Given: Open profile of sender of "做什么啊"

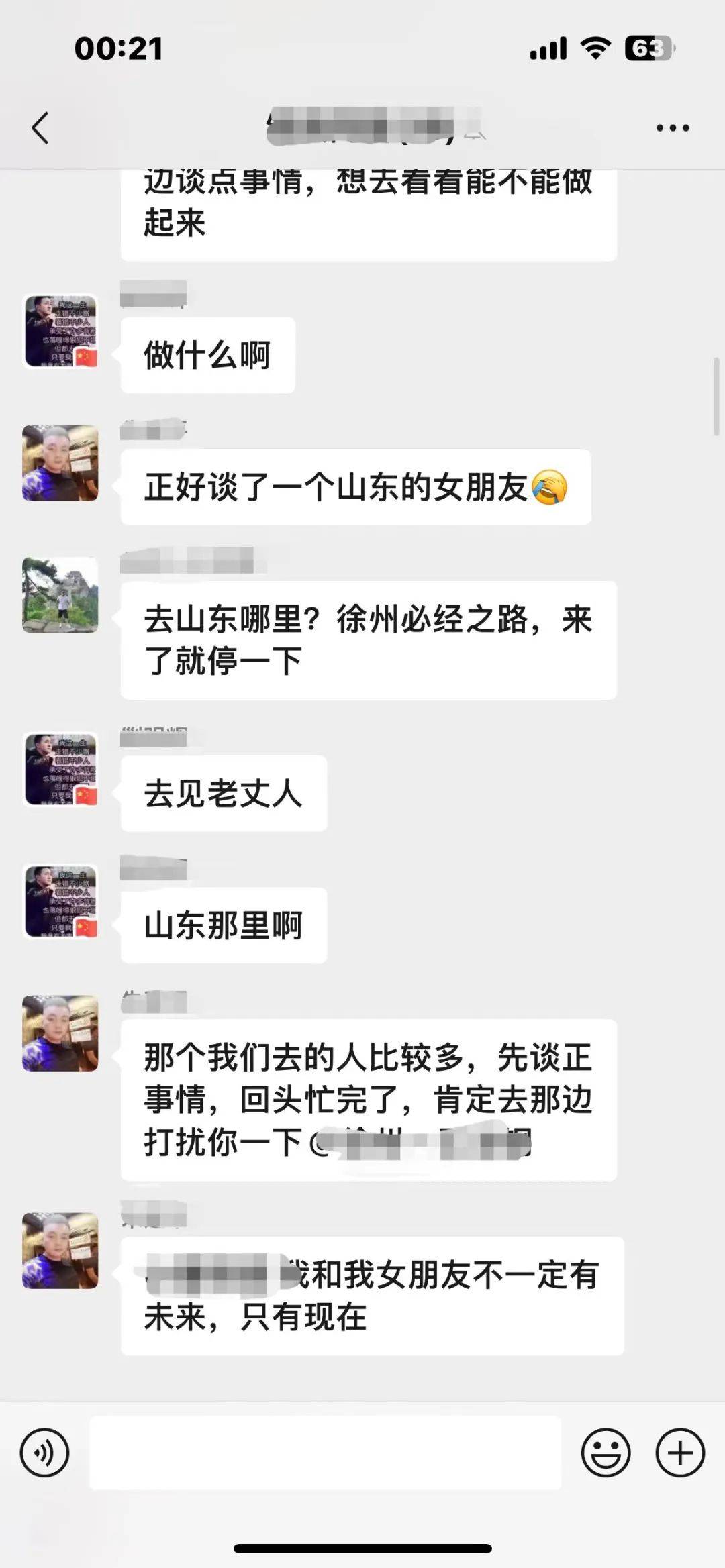Looking at the screenshot, I should click(60, 331).
